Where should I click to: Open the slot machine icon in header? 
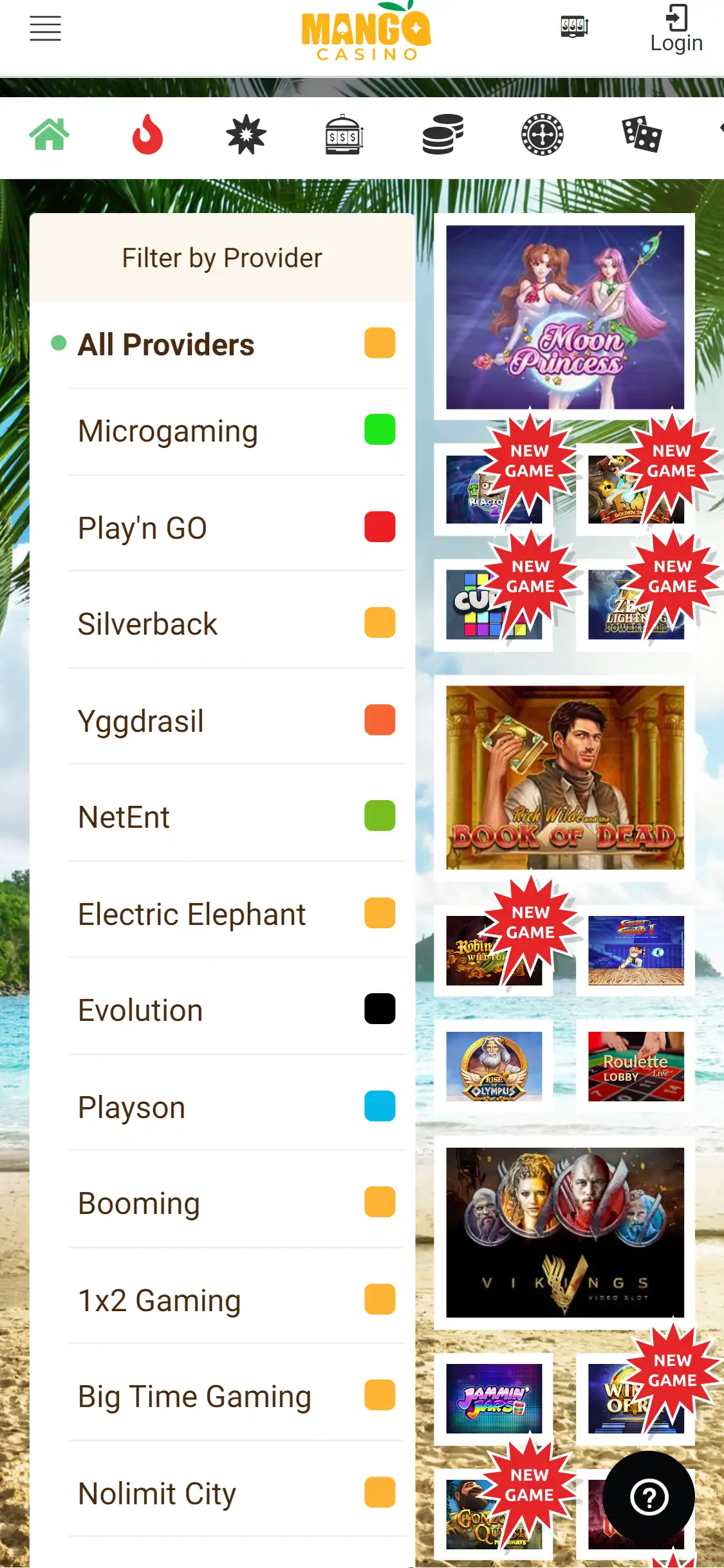[574, 27]
